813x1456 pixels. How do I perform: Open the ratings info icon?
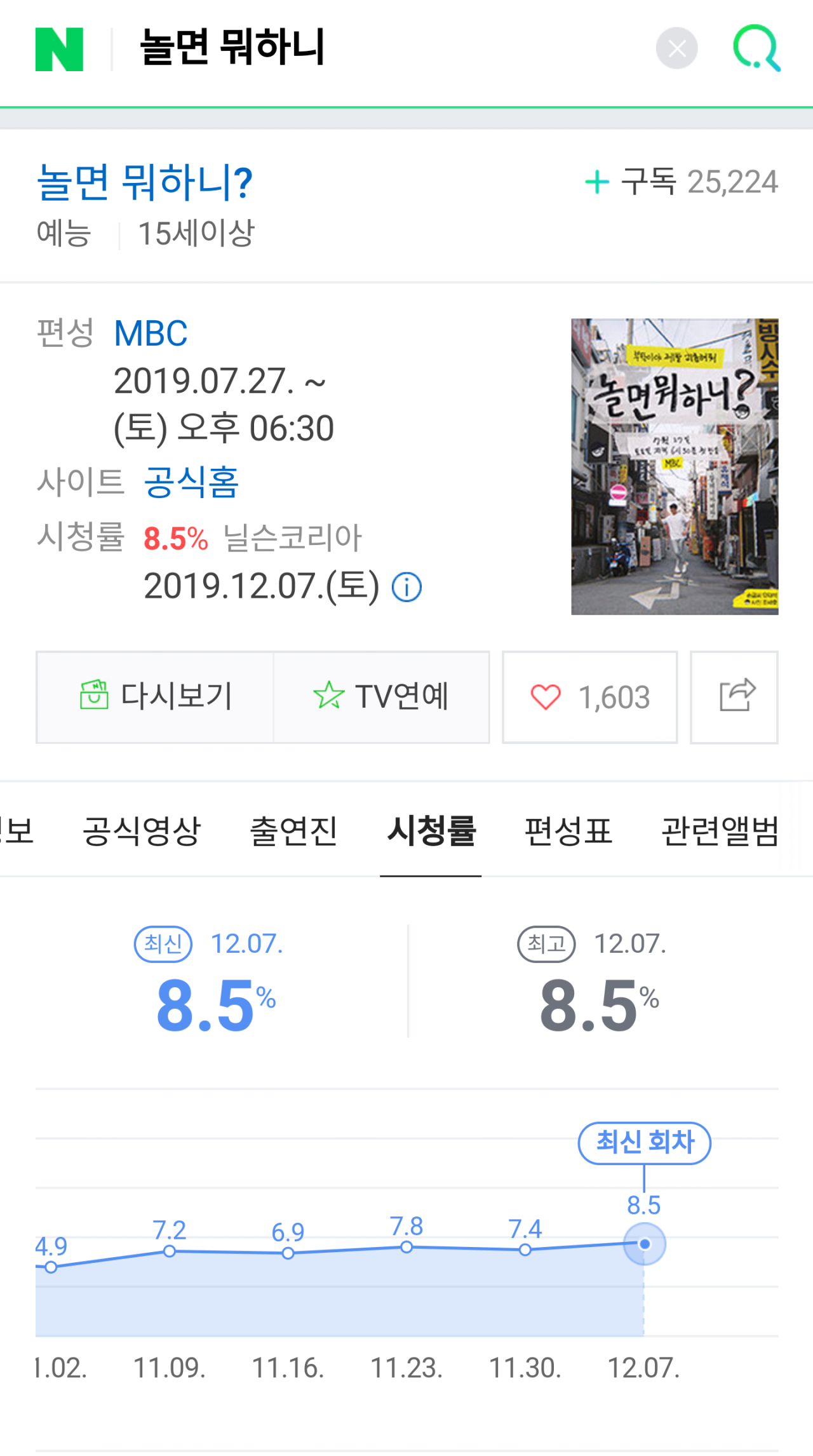click(x=406, y=587)
